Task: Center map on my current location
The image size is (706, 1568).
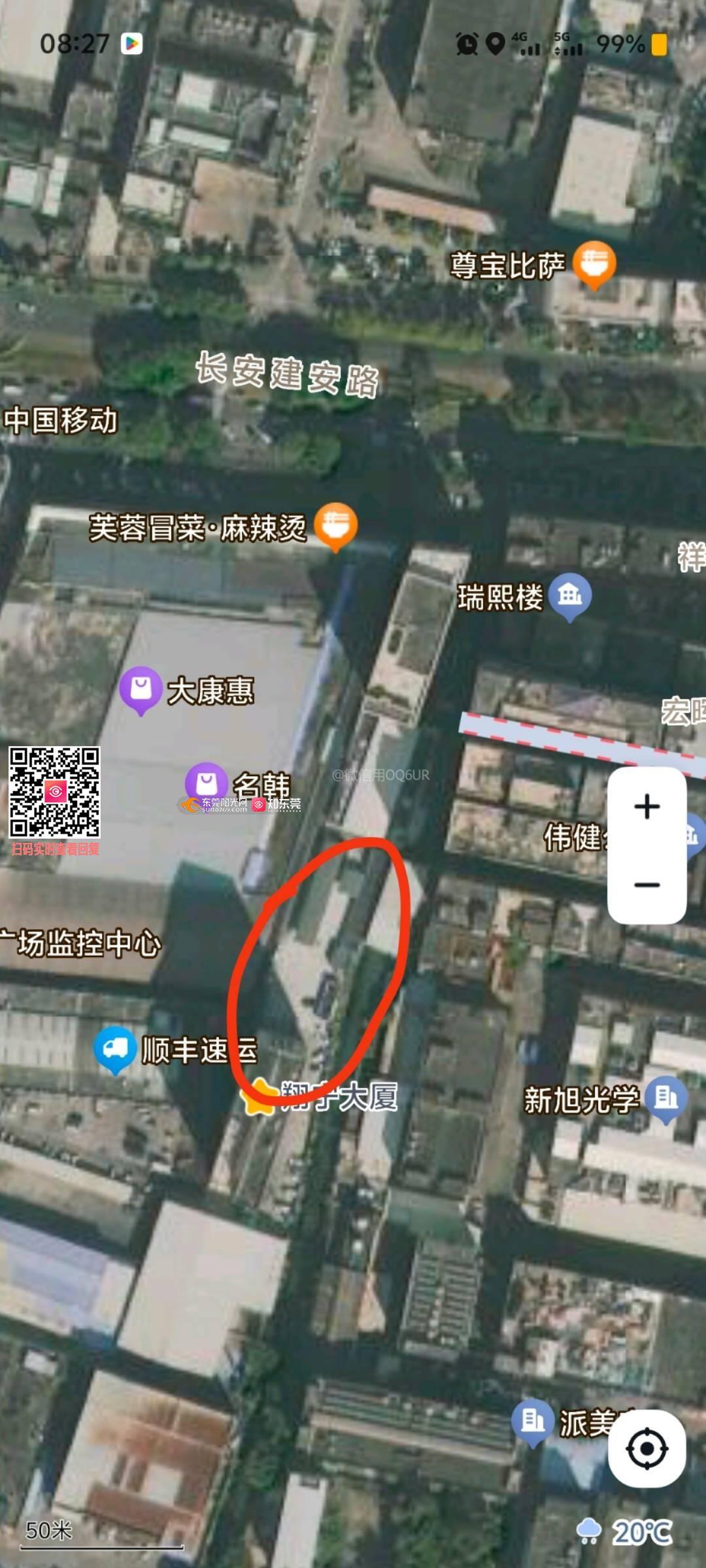Action: point(647,1448)
